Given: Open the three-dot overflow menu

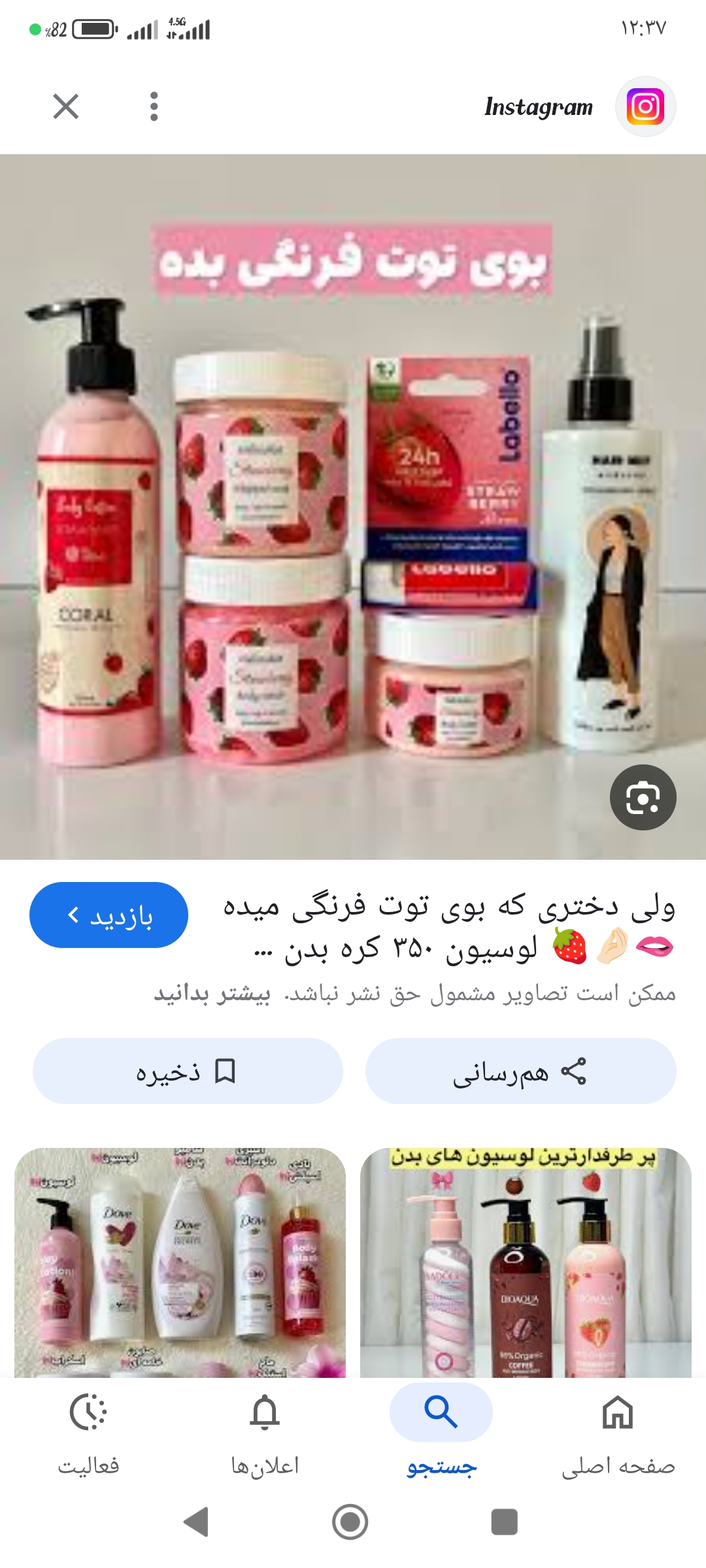Looking at the screenshot, I should pos(154,106).
